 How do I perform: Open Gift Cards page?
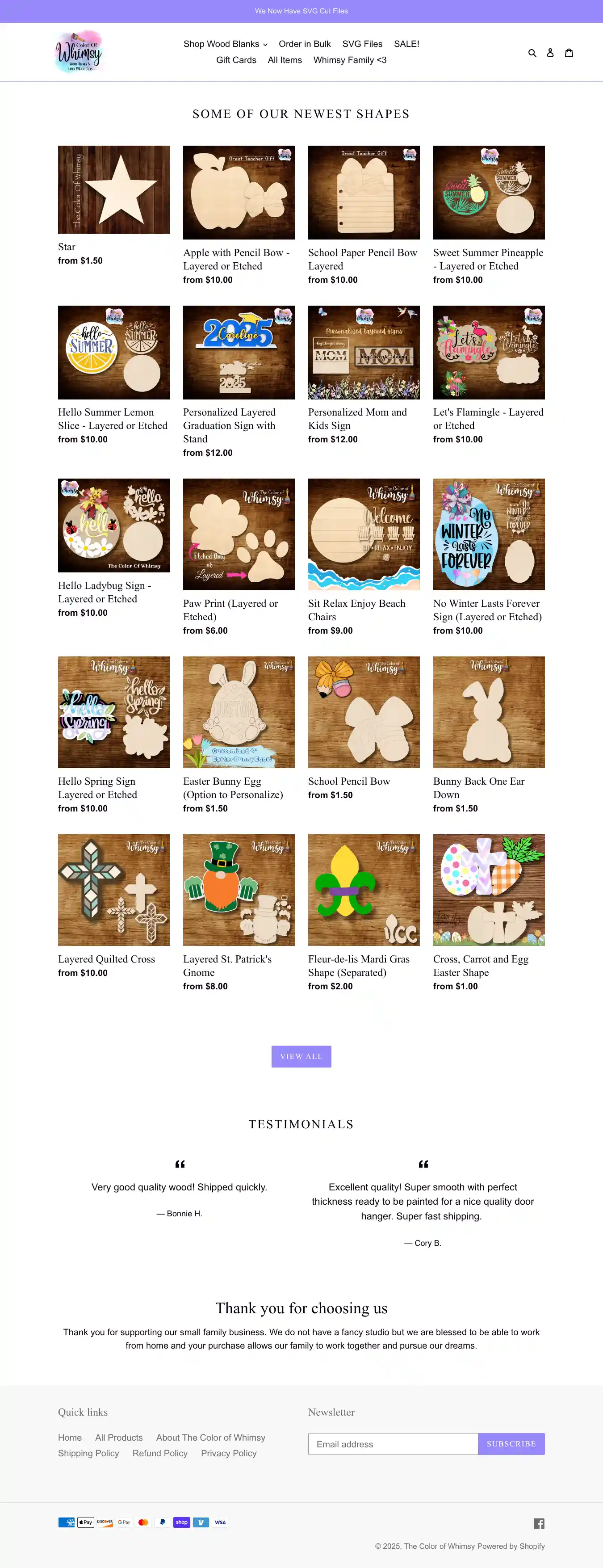(x=236, y=60)
